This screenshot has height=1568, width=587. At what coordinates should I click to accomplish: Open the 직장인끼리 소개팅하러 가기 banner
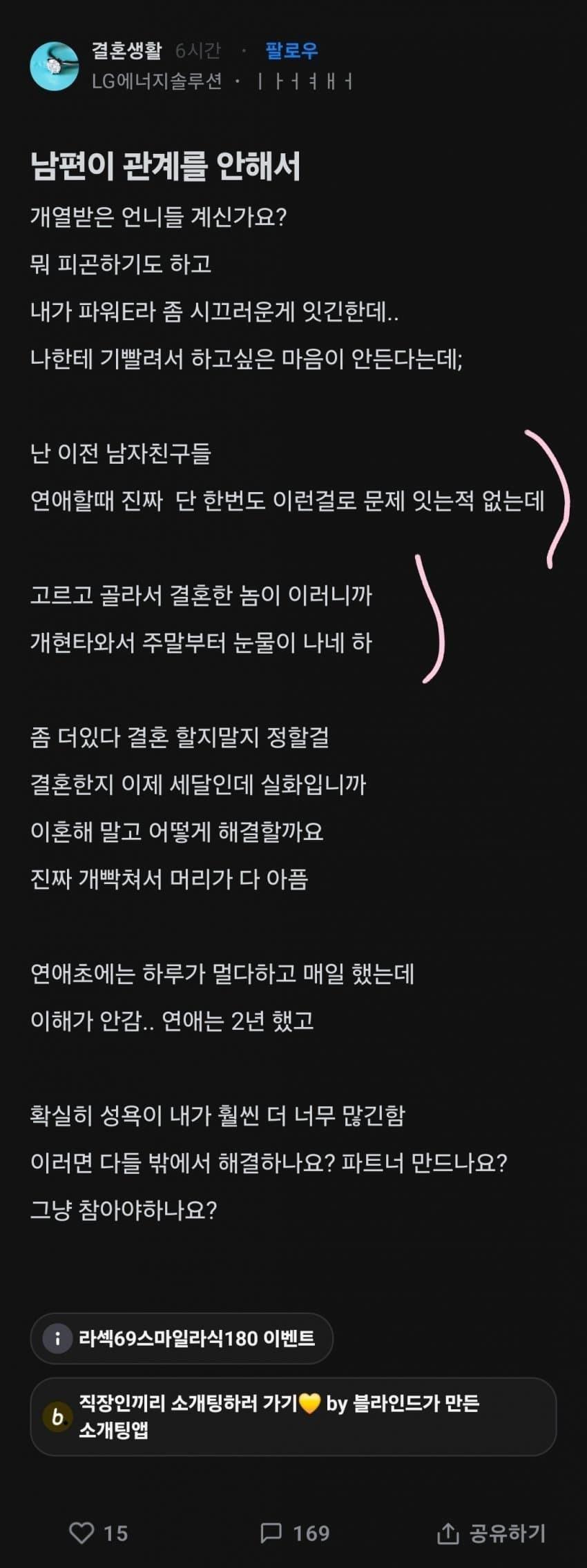(293, 1417)
